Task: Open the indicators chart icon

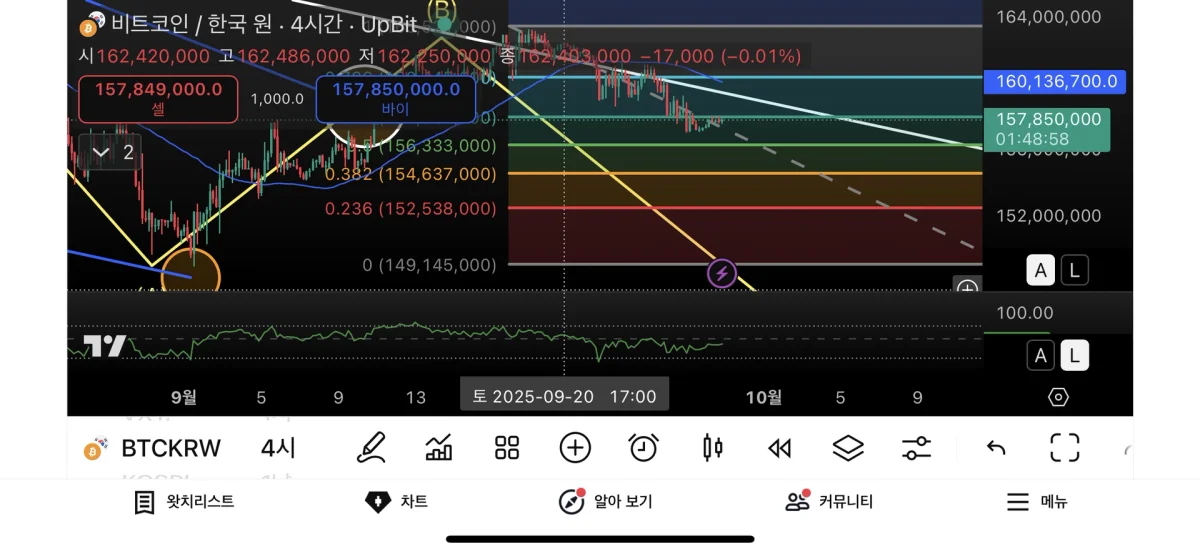Action: (x=439, y=447)
